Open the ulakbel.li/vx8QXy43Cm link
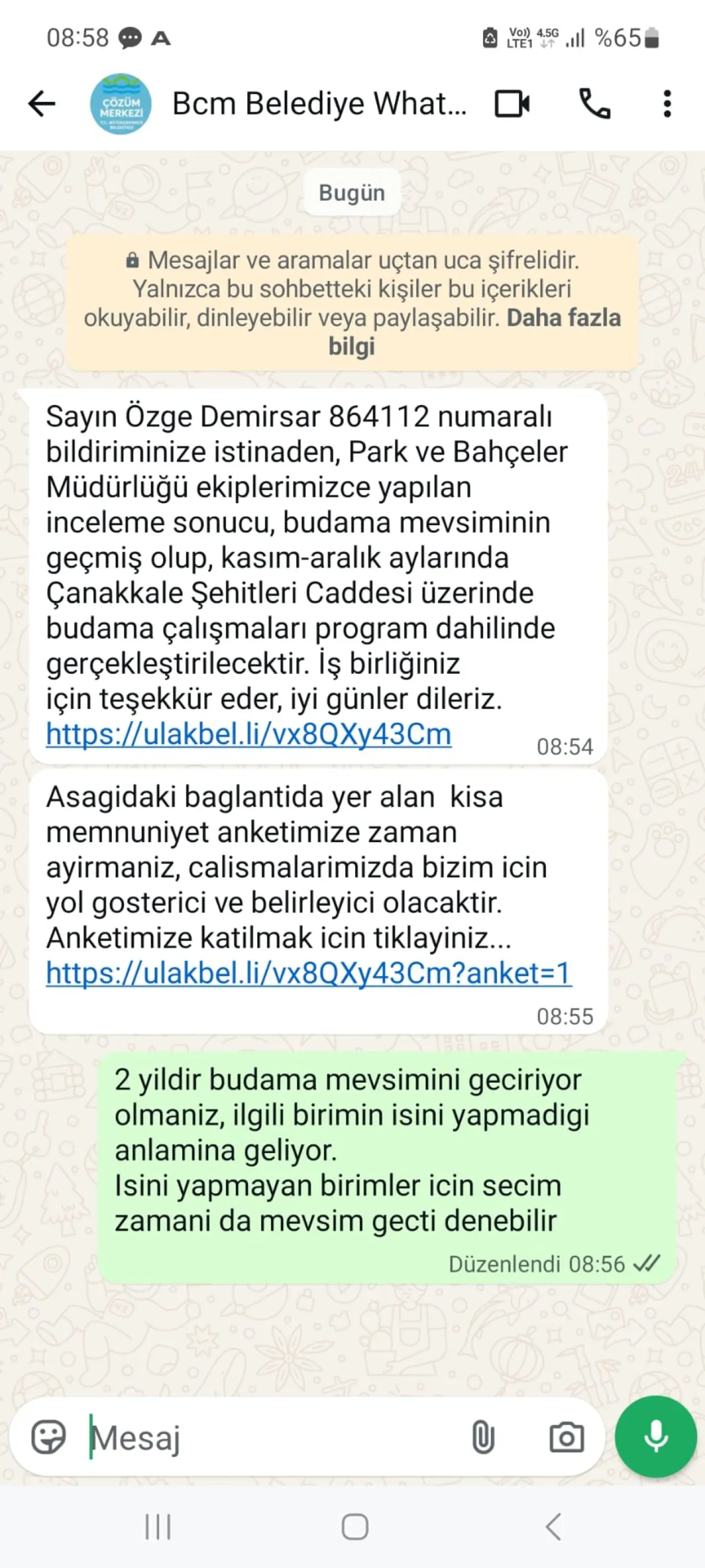This screenshot has width=705, height=1568. (248, 734)
